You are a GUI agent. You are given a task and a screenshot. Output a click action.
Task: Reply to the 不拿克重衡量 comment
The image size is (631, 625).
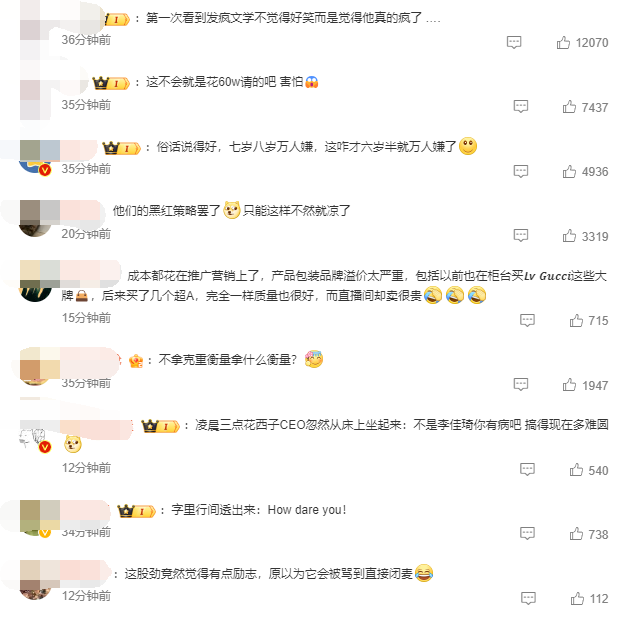[520, 385]
